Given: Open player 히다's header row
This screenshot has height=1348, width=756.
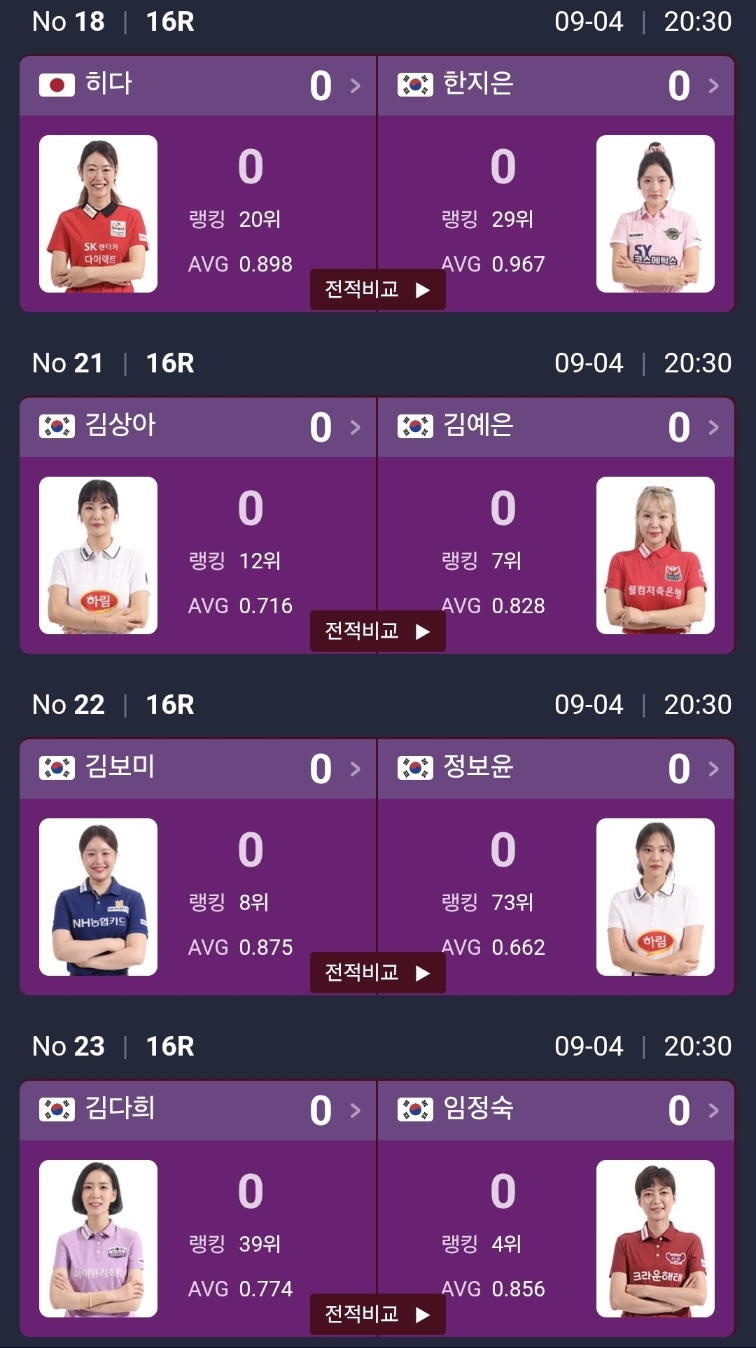Looking at the screenshot, I should (198, 86).
